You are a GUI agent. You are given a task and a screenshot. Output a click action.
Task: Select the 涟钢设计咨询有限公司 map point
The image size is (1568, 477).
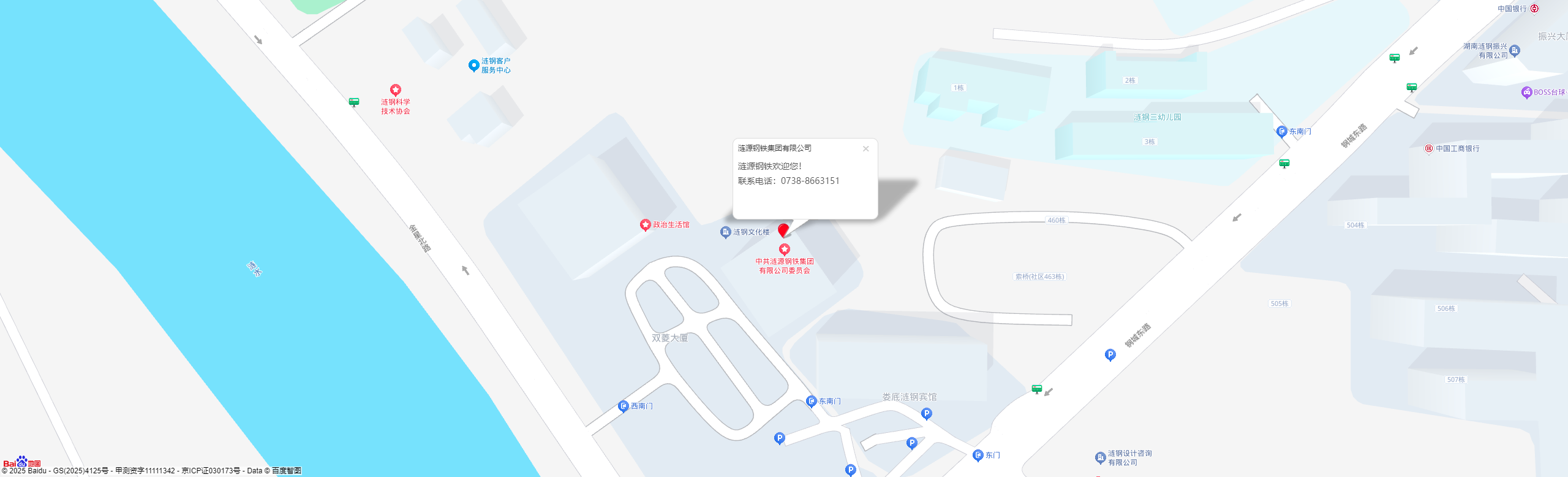[x=1101, y=457]
